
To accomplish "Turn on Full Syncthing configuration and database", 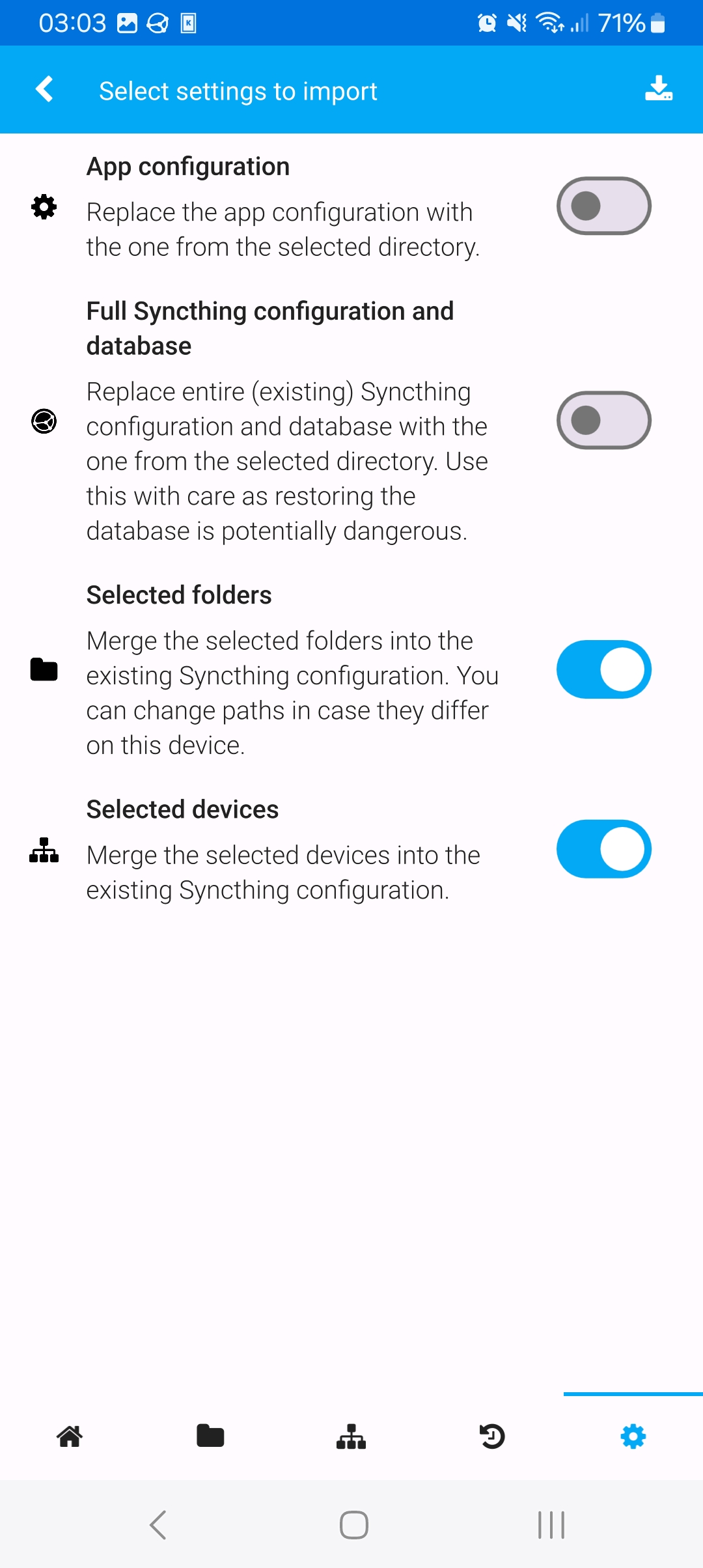I will pyautogui.click(x=603, y=420).
